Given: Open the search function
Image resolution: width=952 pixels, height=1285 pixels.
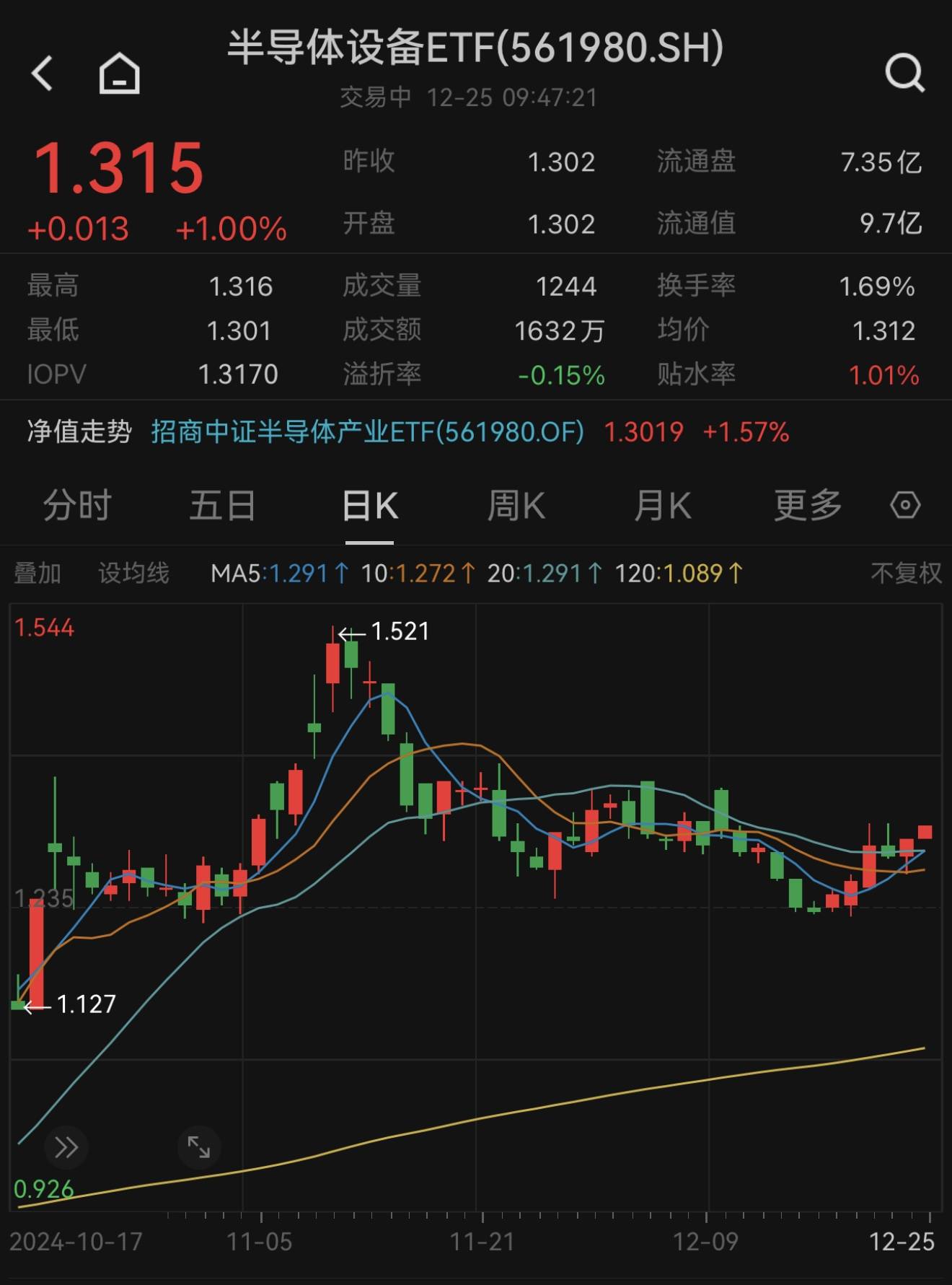Looking at the screenshot, I should coord(905,72).
